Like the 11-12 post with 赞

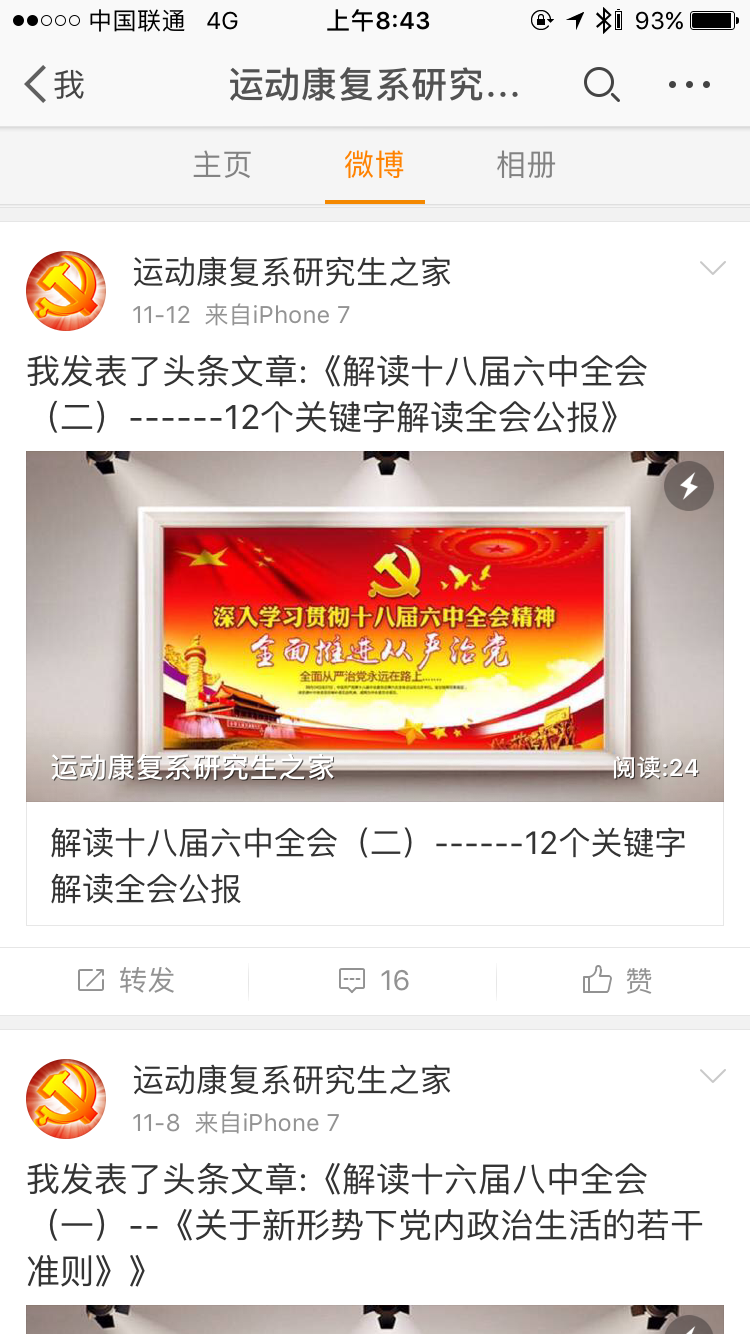617,981
